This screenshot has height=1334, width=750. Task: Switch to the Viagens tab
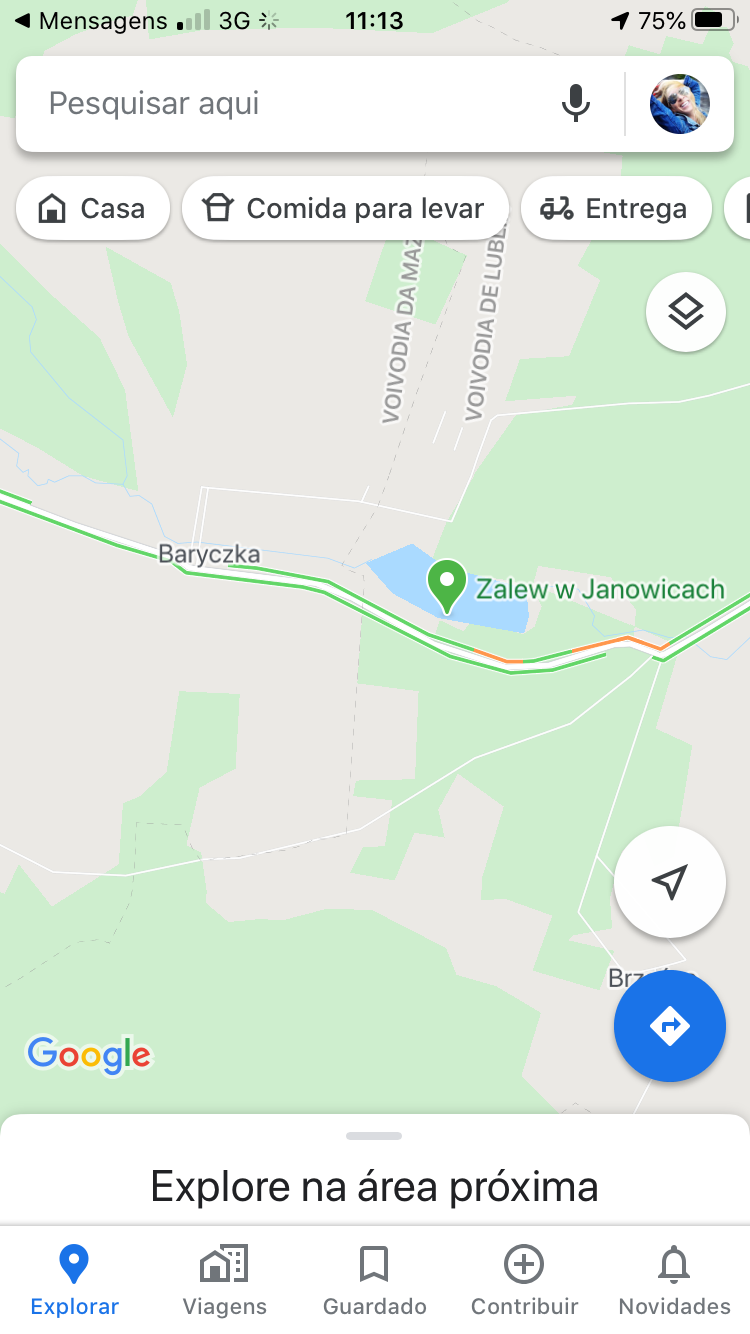(x=224, y=1280)
